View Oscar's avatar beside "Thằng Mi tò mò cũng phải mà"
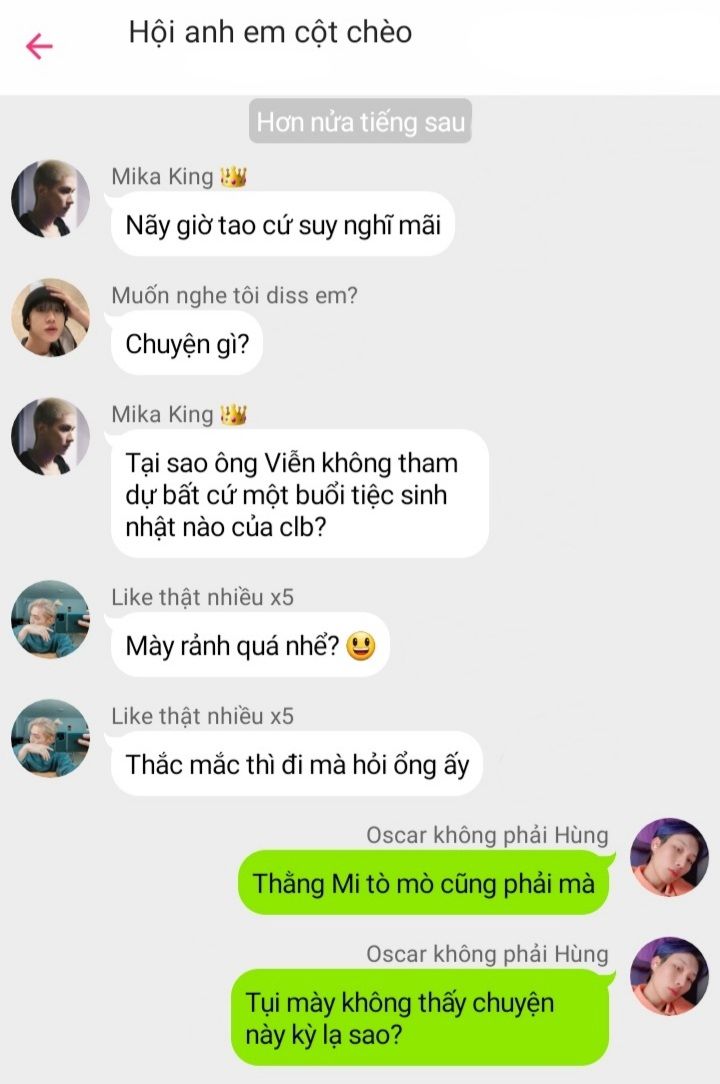 [669, 857]
